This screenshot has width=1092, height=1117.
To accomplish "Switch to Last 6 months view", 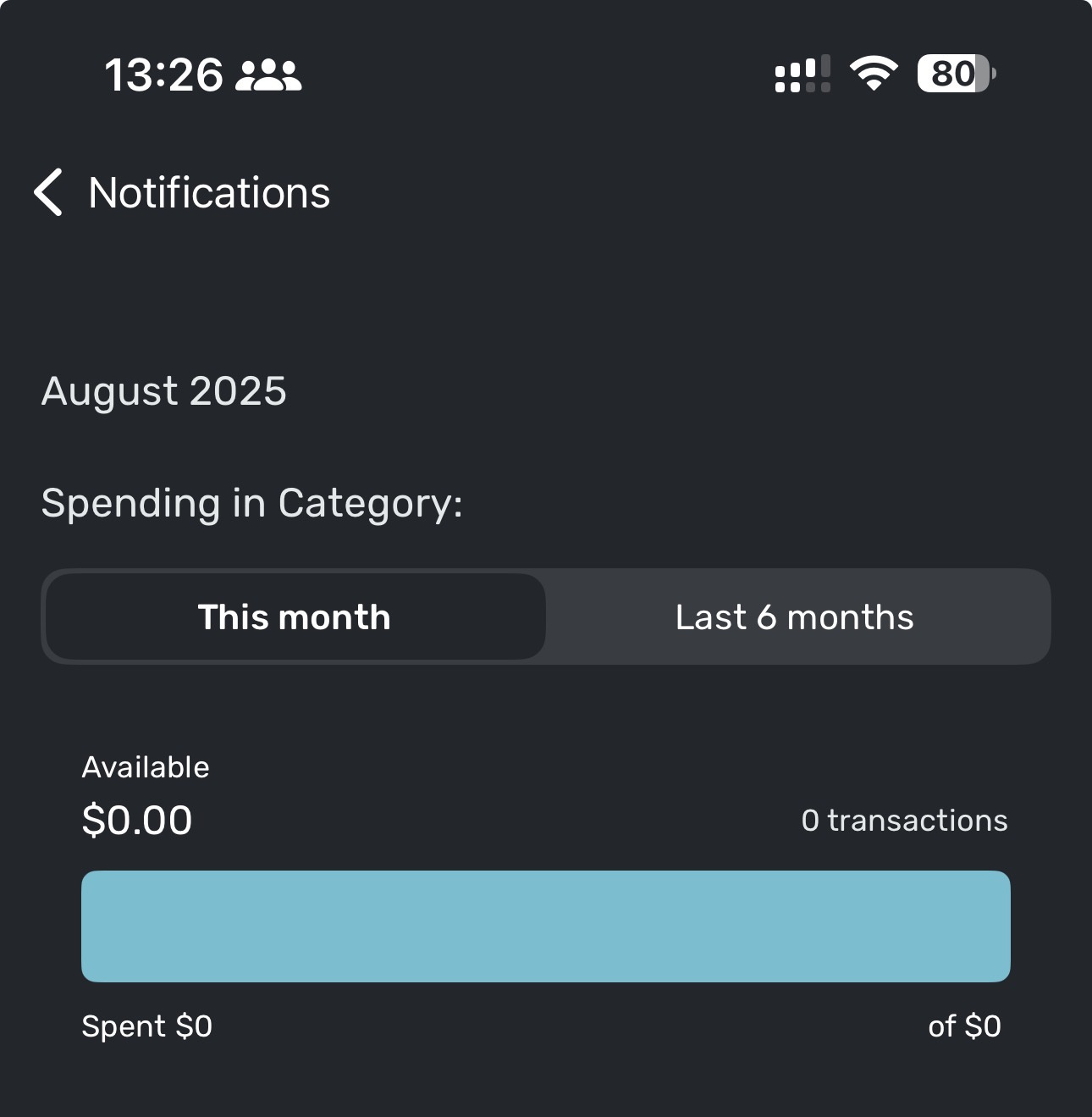I will pyautogui.click(x=795, y=617).
